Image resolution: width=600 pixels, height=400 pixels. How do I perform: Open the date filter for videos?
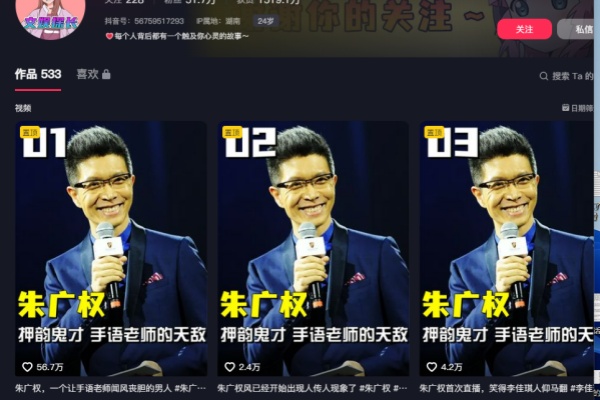[579, 108]
